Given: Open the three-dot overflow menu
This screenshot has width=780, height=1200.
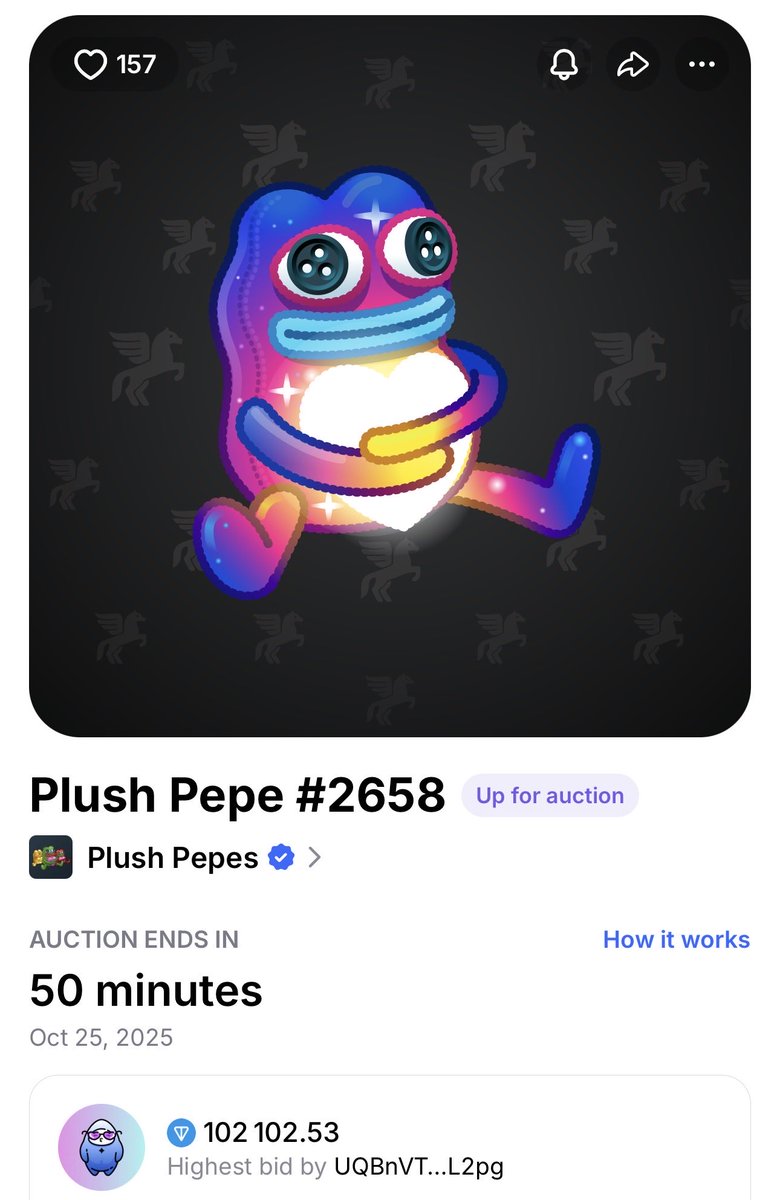Looking at the screenshot, I should [702, 65].
